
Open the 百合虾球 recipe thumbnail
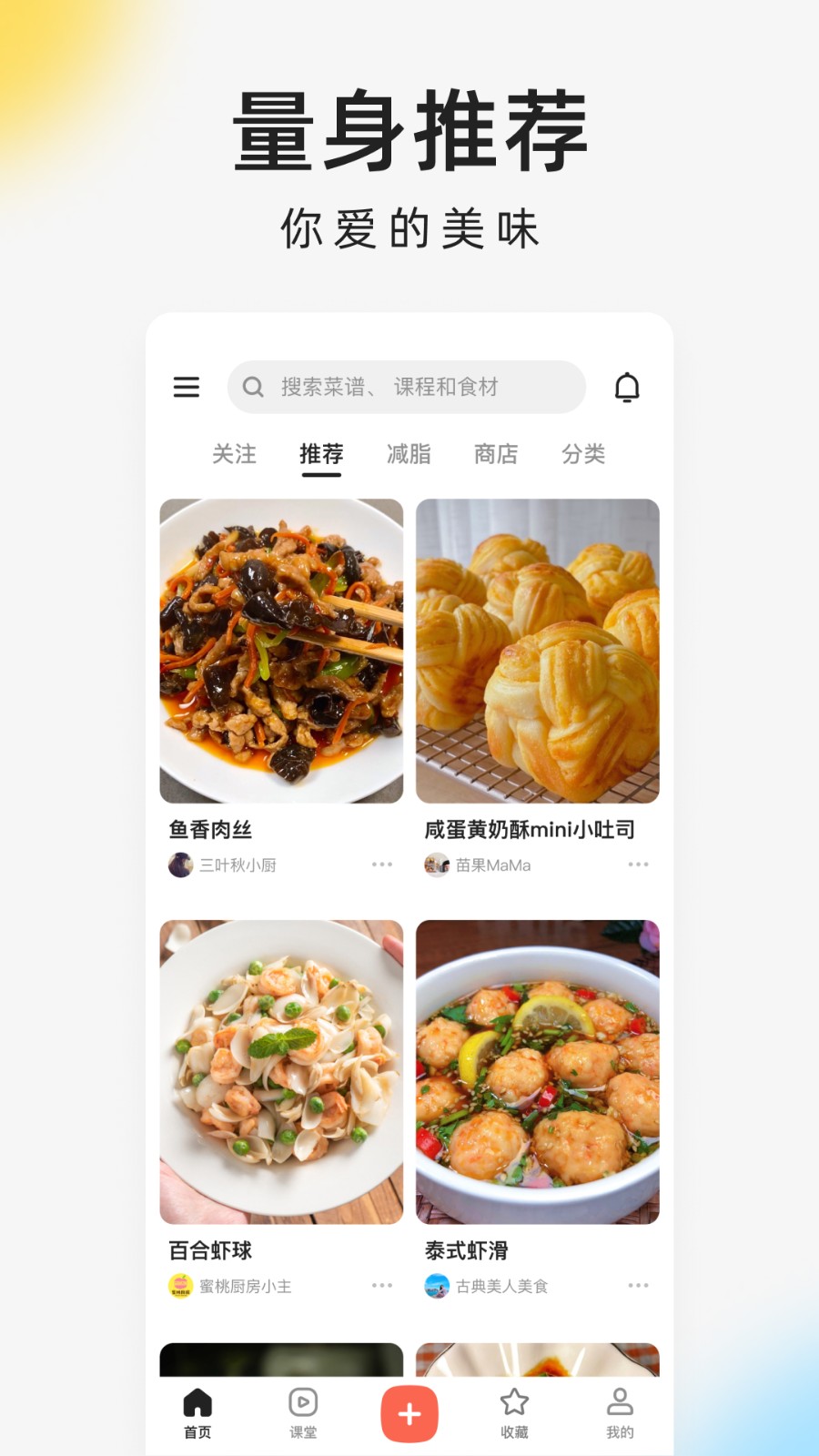[x=280, y=1072]
